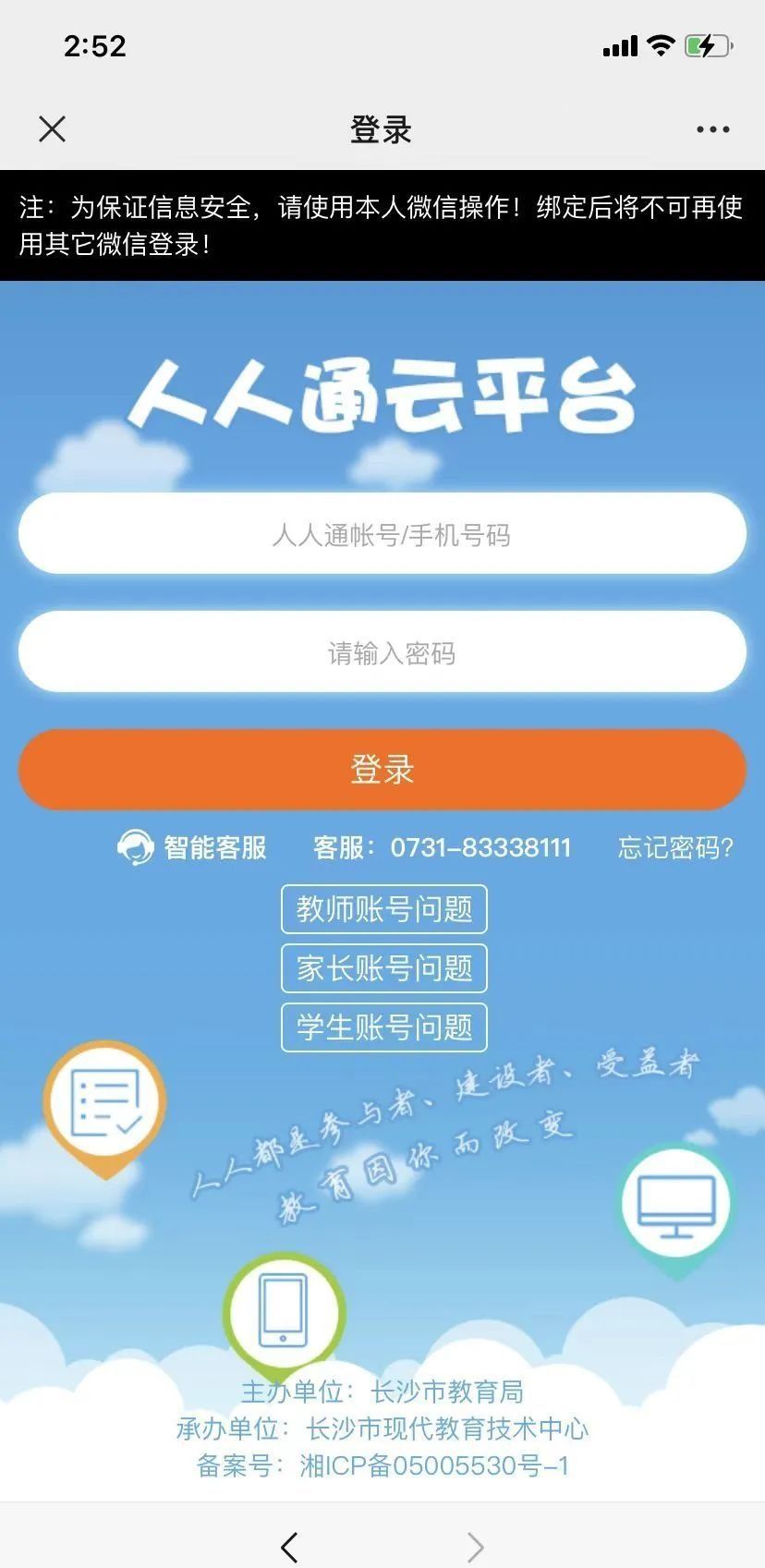Click the blue monitor pin icon
765x1568 pixels.
tap(675, 1203)
